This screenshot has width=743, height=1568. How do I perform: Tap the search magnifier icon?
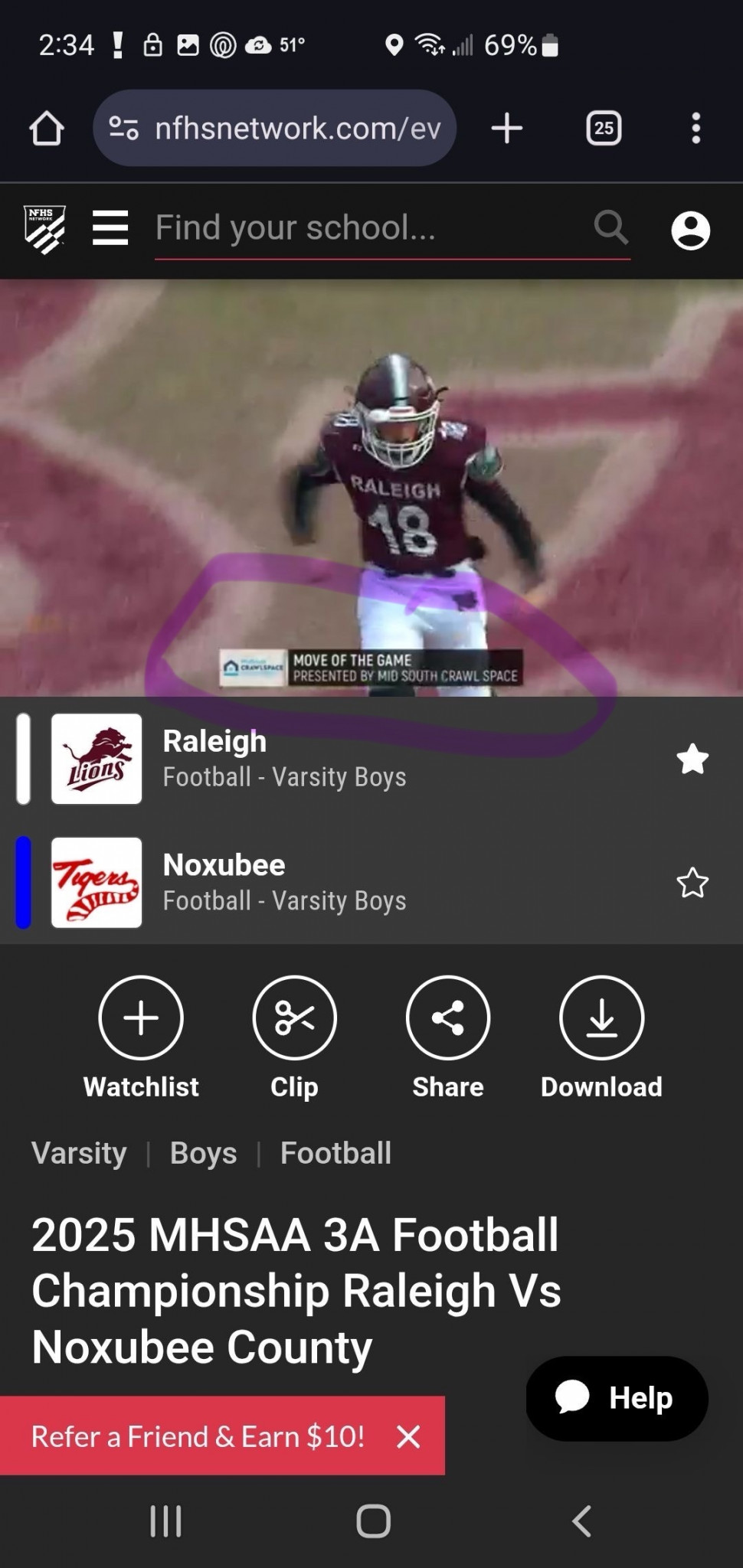pos(610,227)
